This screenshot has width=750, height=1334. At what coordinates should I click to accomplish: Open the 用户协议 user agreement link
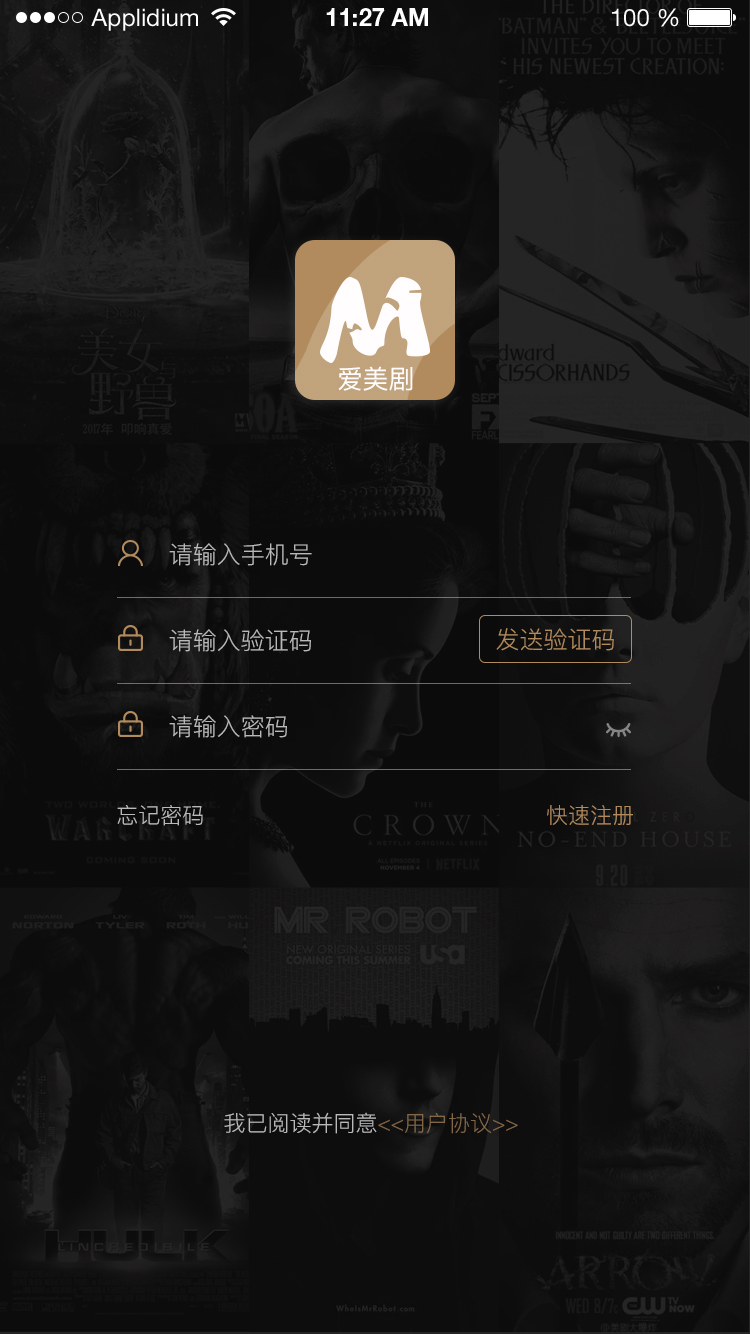[448, 1124]
